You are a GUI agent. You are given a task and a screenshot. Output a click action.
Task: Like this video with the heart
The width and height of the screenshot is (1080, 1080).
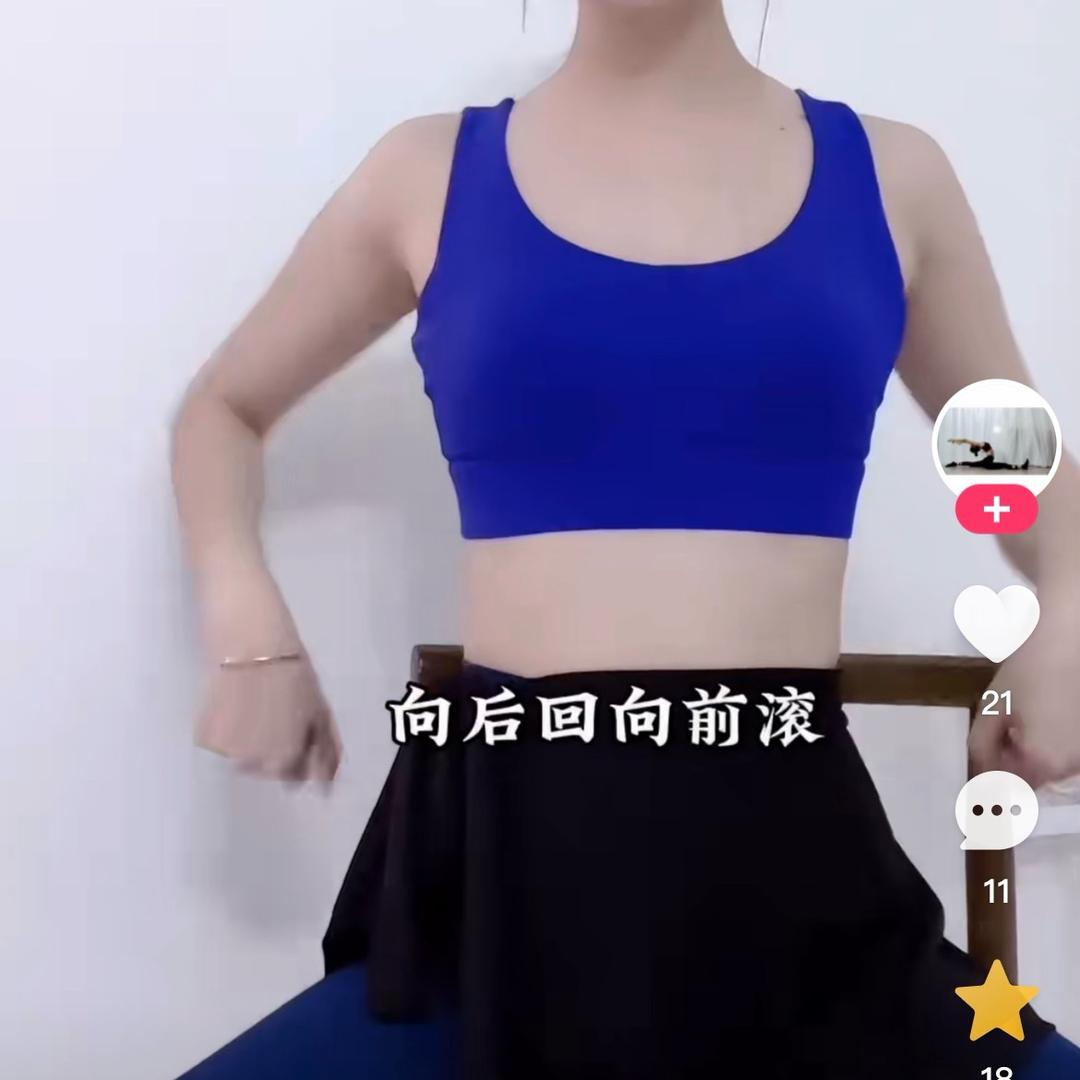click(x=996, y=624)
